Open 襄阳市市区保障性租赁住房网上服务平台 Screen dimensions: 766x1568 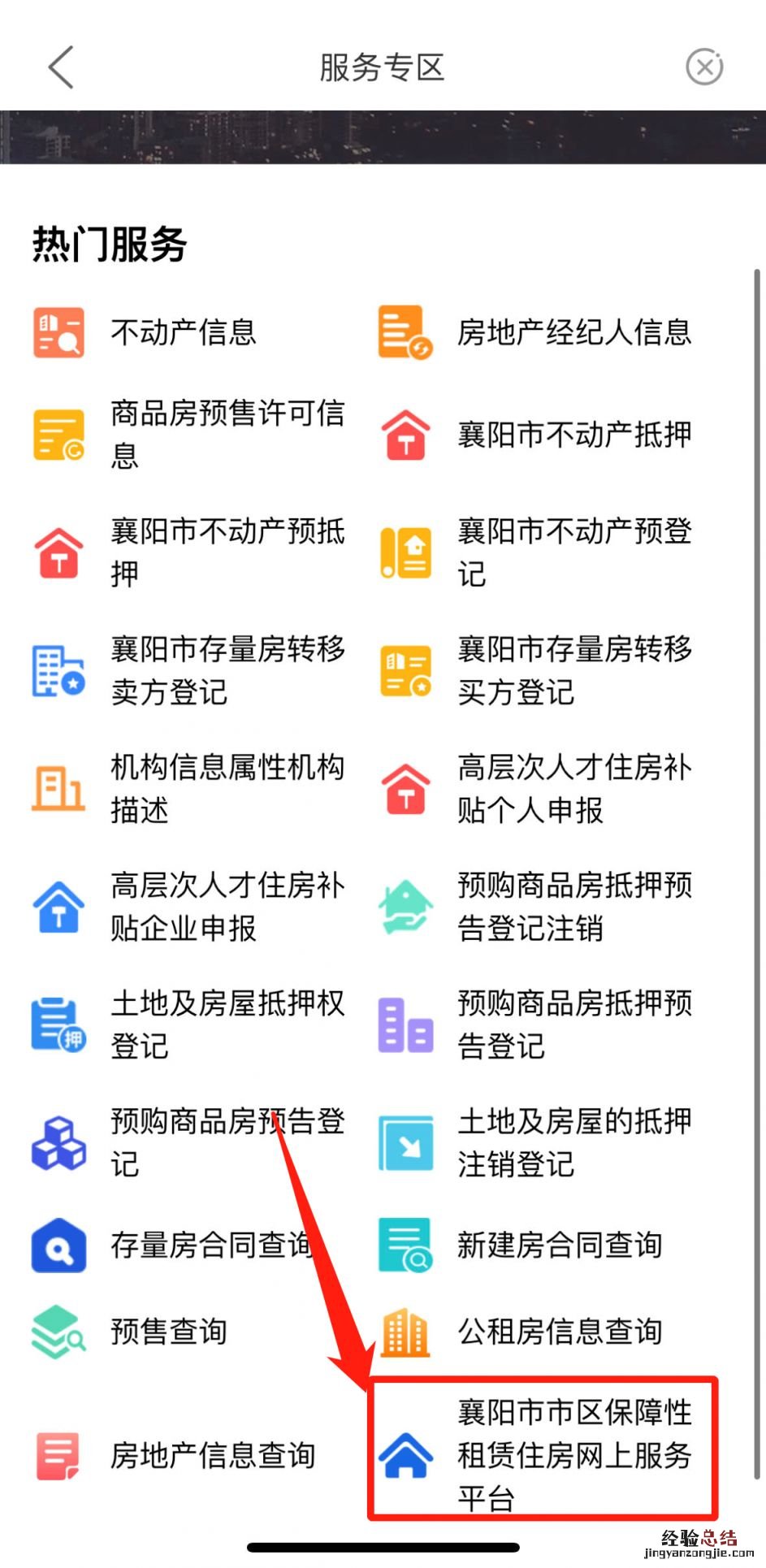pyautogui.click(x=573, y=1455)
